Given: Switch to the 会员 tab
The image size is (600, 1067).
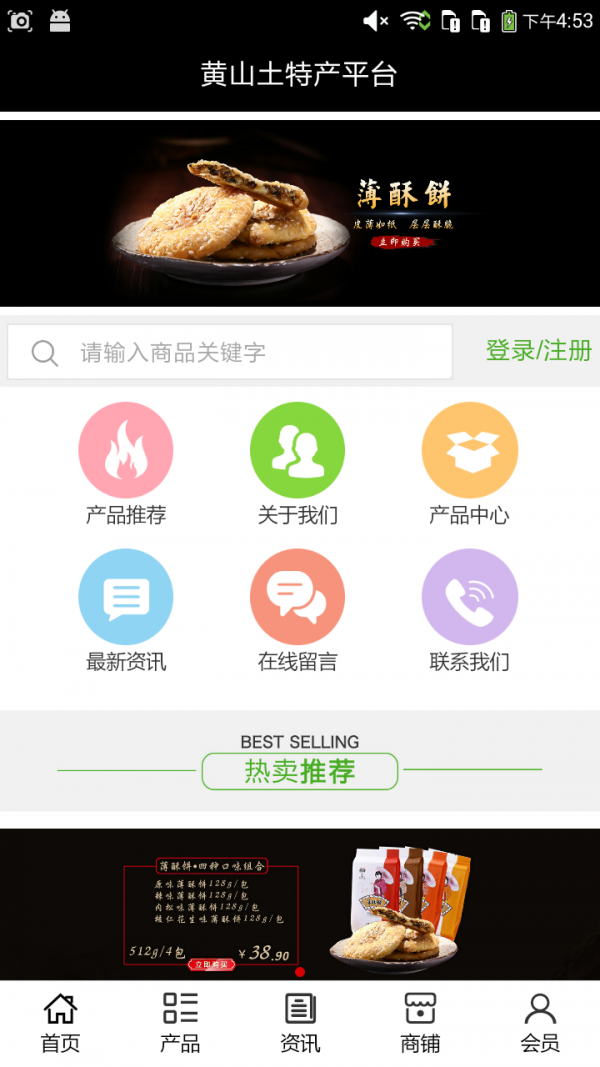Looking at the screenshot, I should click(540, 1023).
